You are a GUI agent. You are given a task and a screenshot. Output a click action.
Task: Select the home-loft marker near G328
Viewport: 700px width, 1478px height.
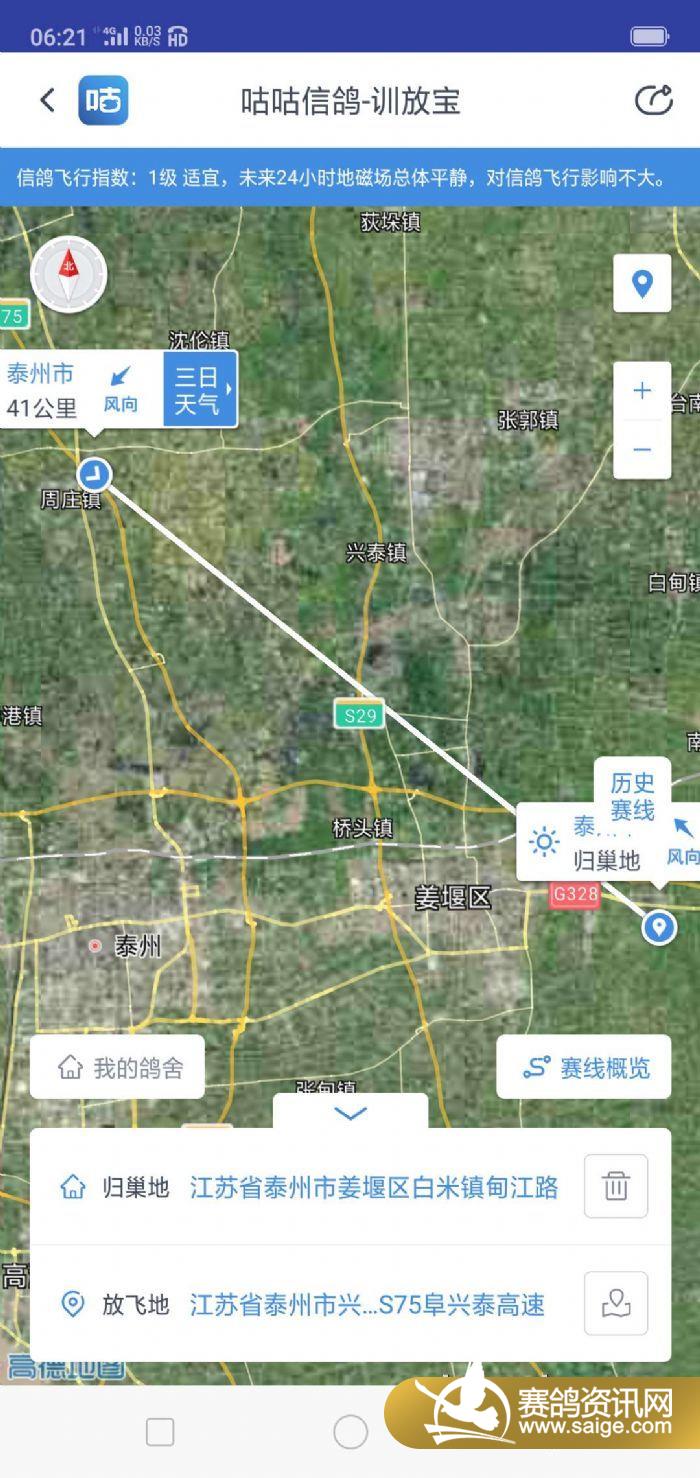pyautogui.click(x=658, y=927)
